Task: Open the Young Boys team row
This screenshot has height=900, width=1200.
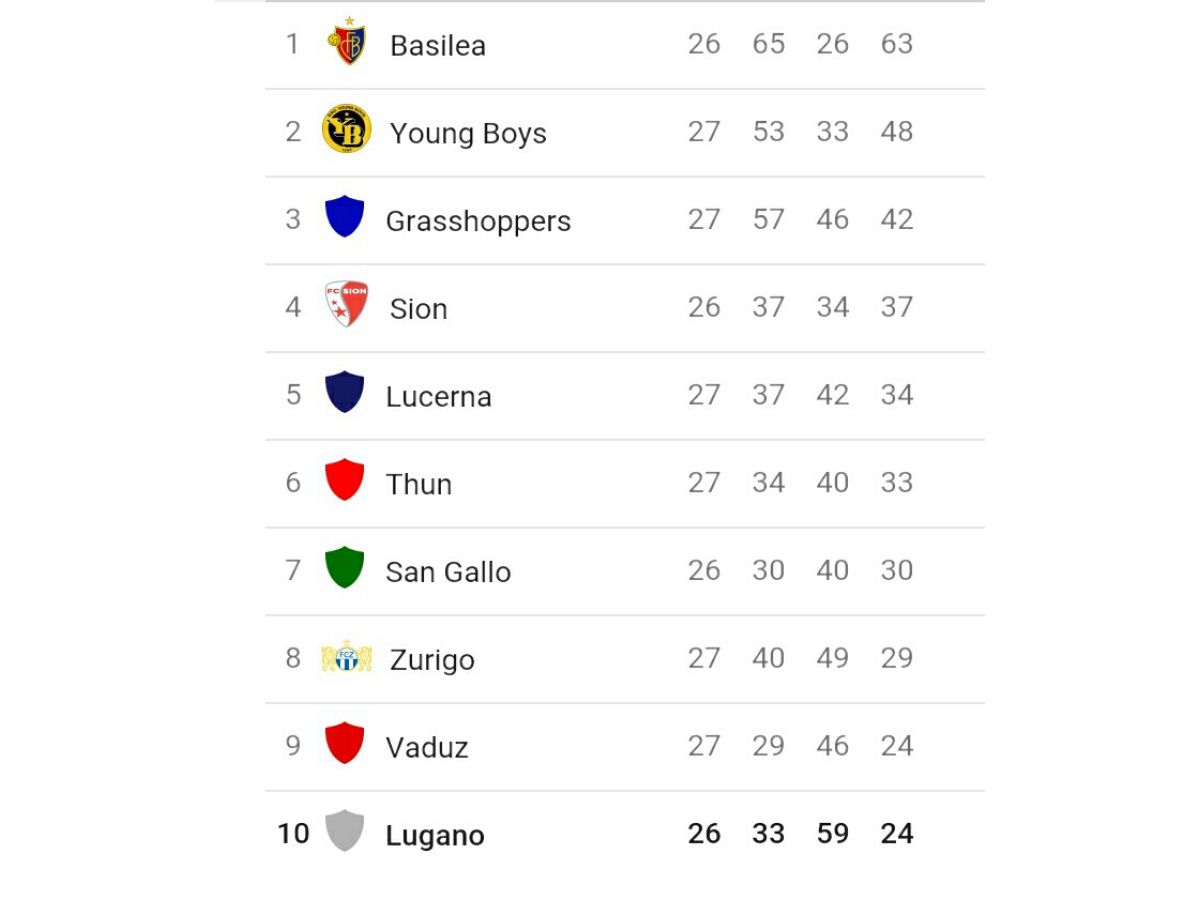Action: 467,133
